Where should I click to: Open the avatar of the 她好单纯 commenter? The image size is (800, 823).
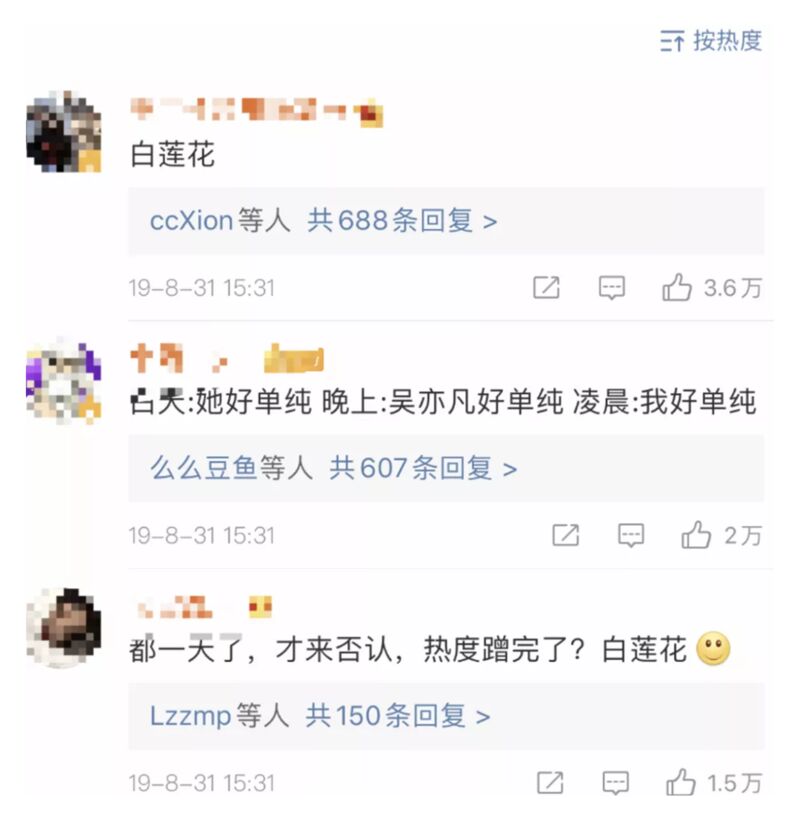pos(63,378)
